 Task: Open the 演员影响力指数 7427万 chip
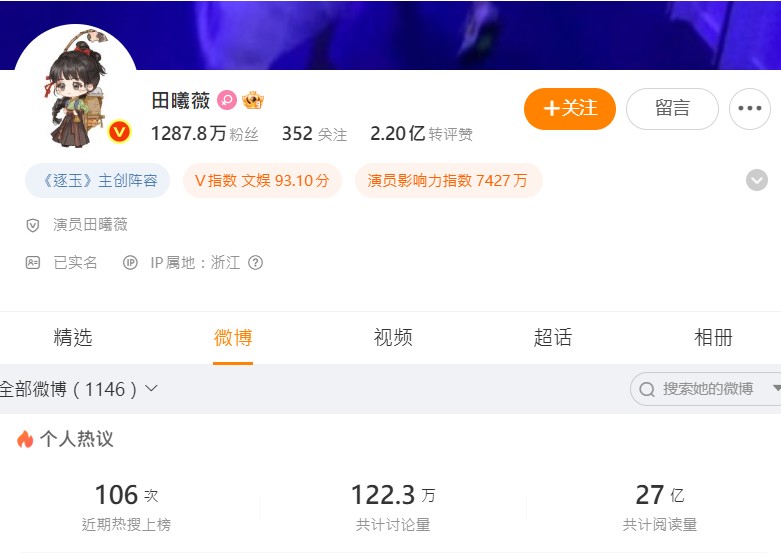(447, 181)
